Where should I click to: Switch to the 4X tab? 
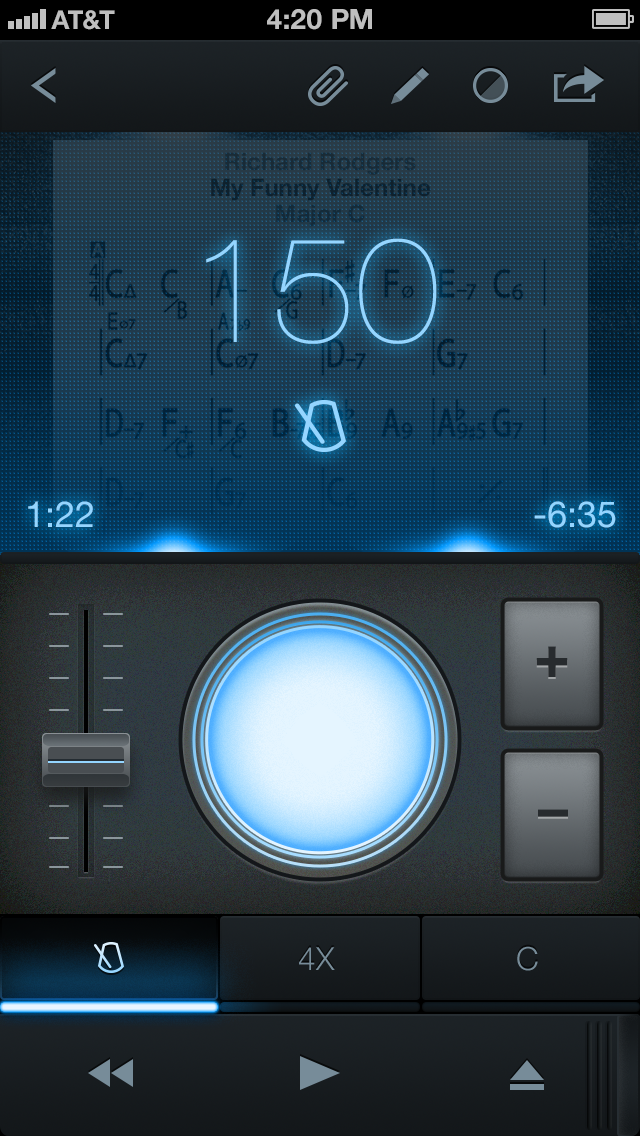click(319, 960)
